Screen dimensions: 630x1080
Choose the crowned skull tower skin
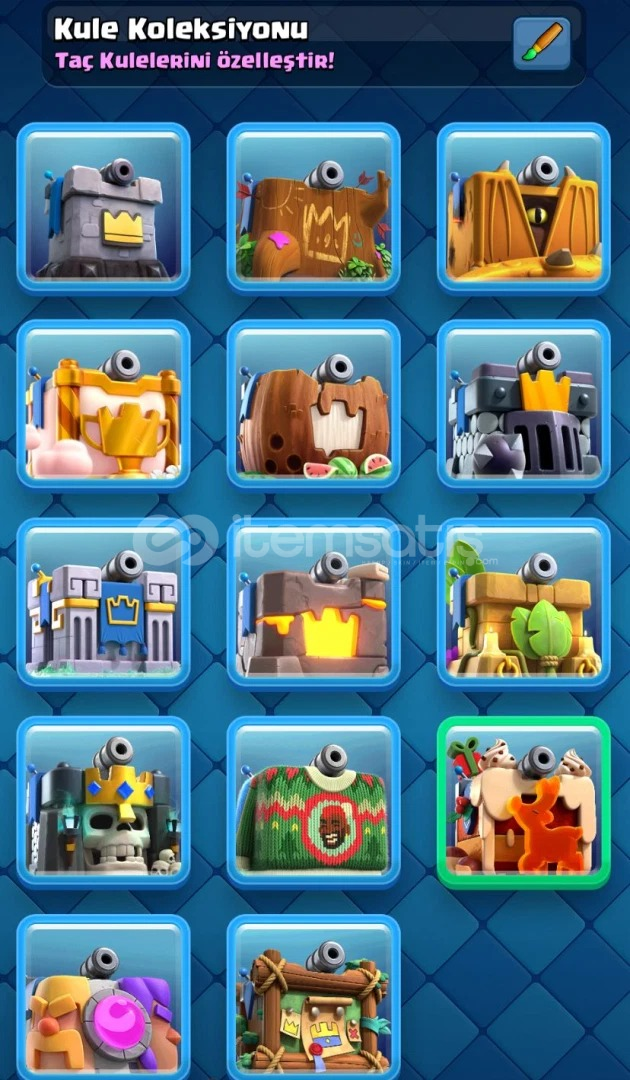tap(103, 801)
